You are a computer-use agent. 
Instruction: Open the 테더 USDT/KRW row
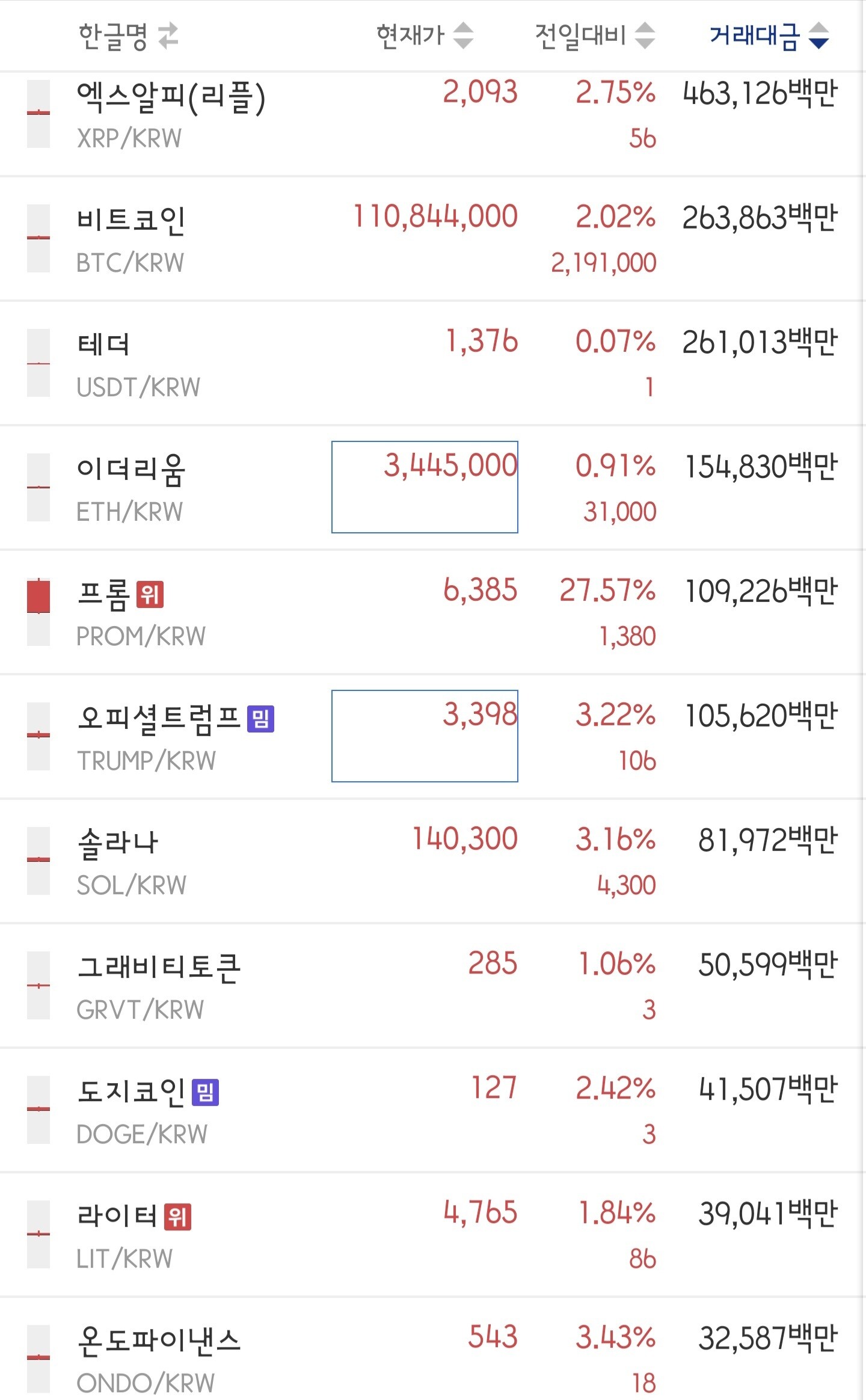coord(433,363)
